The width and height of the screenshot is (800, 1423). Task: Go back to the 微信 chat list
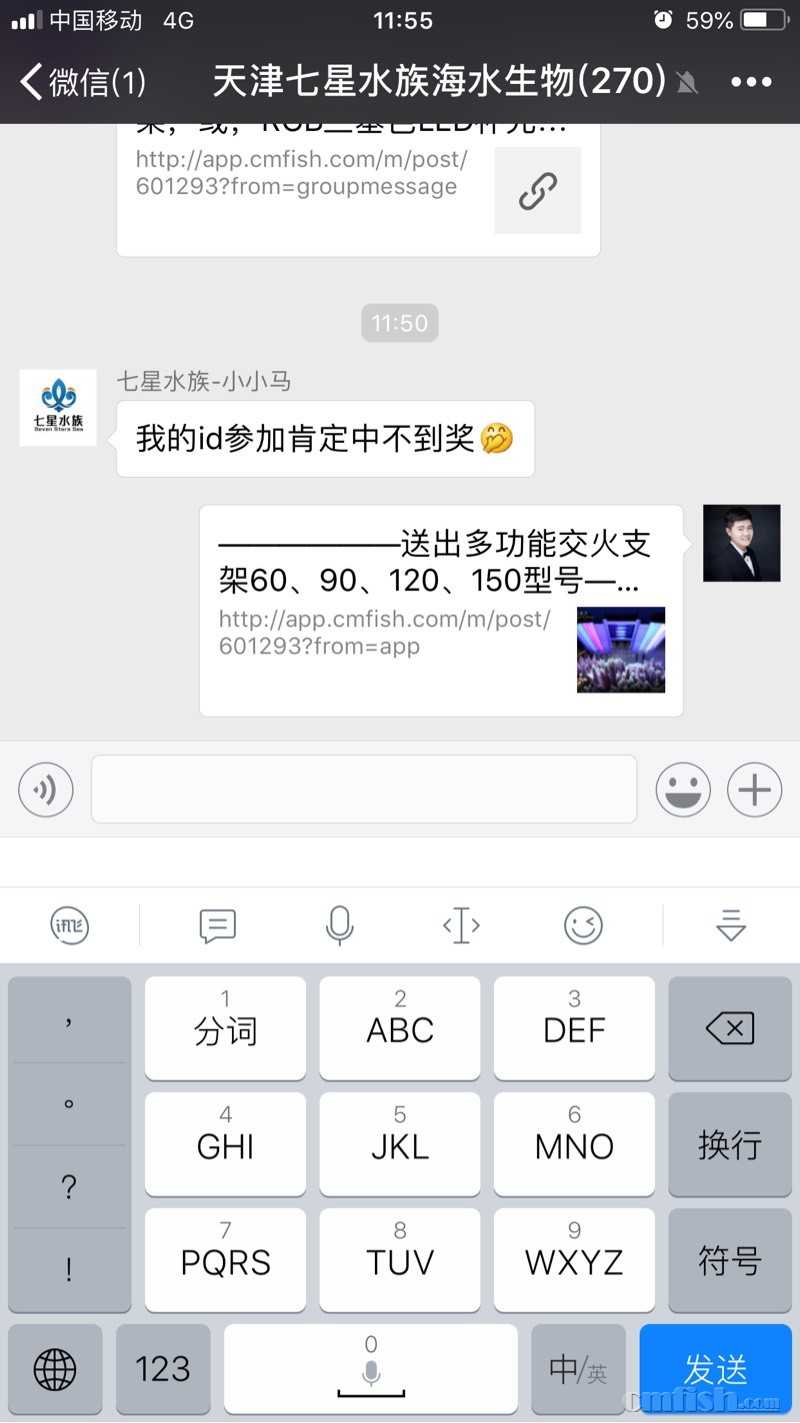coord(82,82)
